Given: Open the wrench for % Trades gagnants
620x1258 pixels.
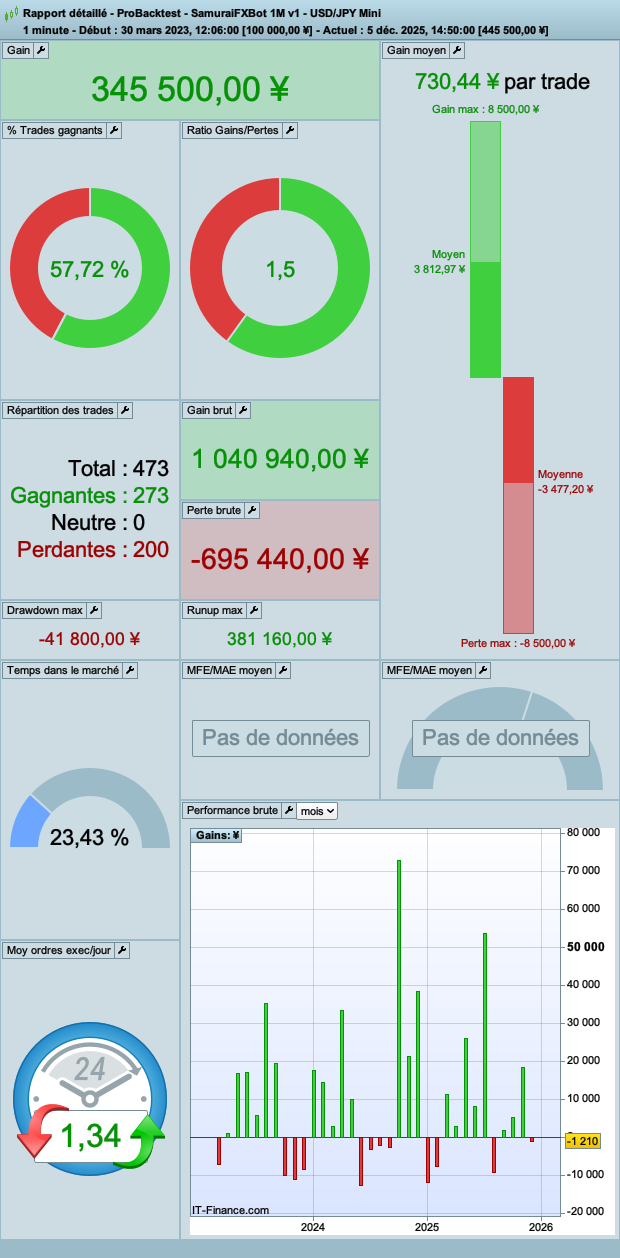Looking at the screenshot, I should tap(114, 130).
